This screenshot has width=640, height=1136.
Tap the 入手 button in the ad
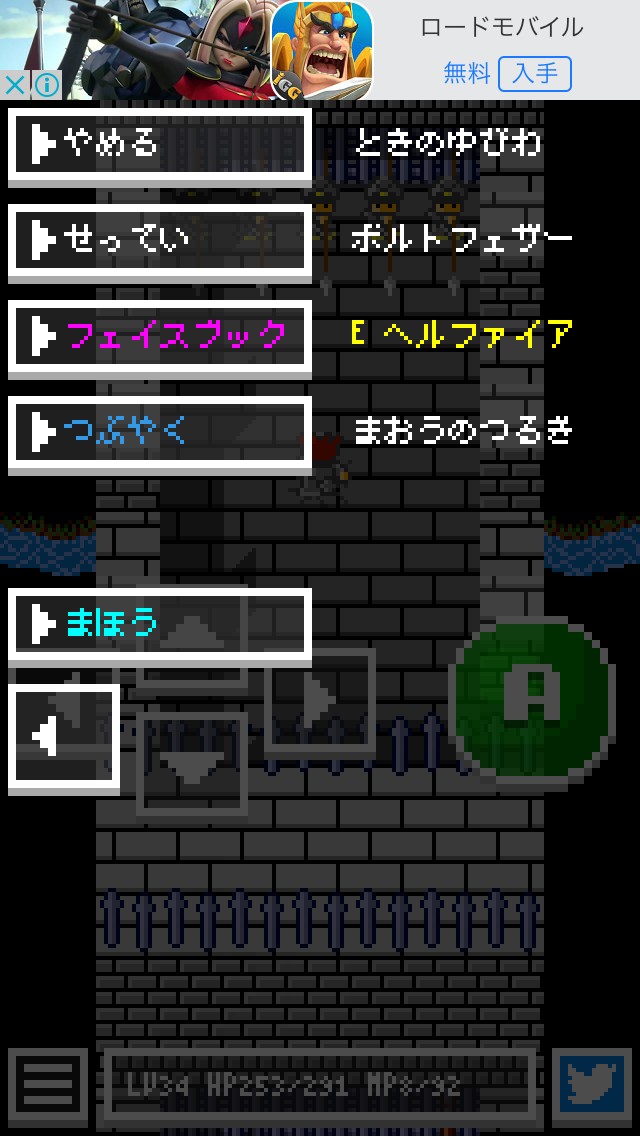(x=534, y=73)
